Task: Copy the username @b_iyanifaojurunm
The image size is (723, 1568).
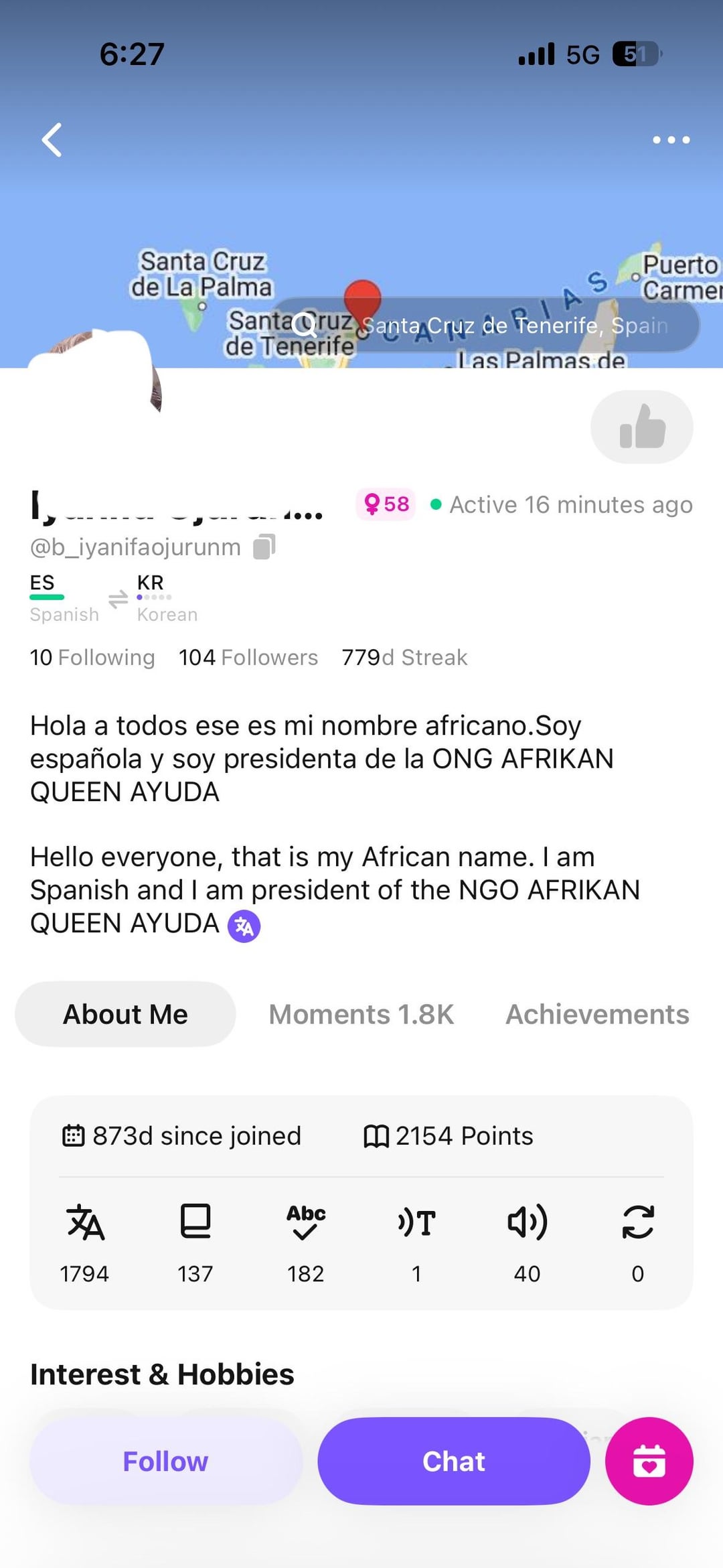Action: (264, 547)
